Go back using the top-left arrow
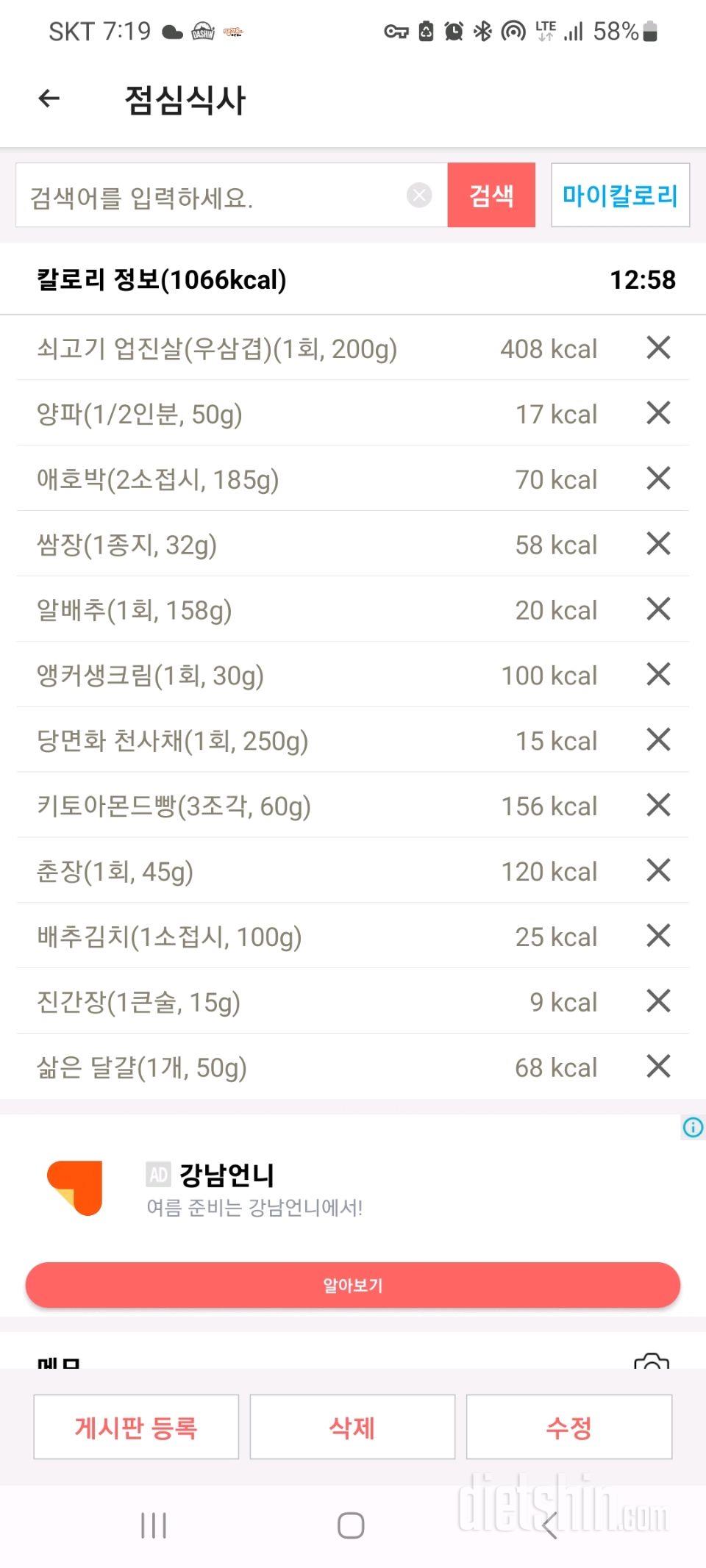Viewport: 706px width, 1568px height. click(49, 99)
